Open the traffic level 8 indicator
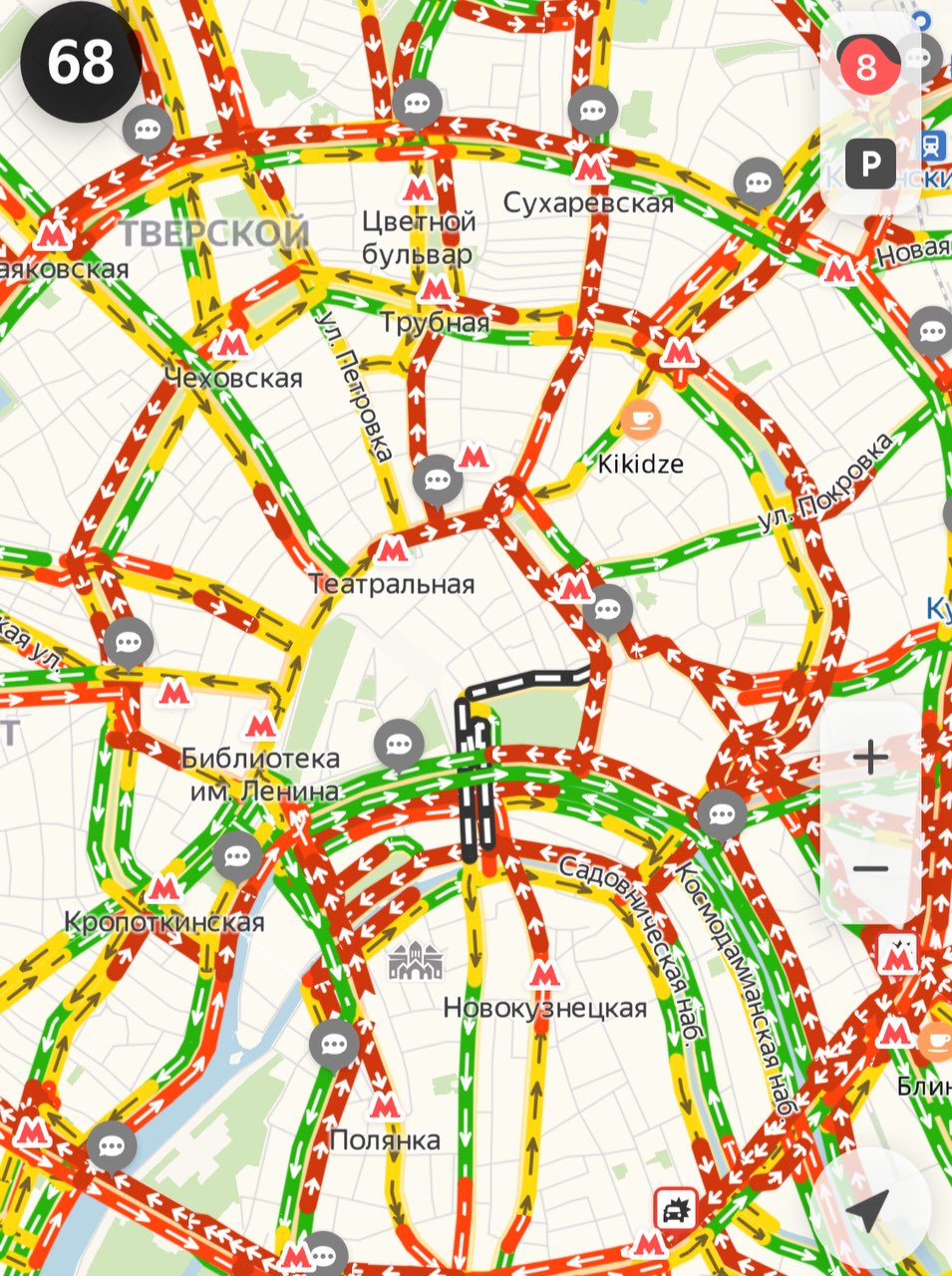The width and height of the screenshot is (952, 1276). 866,67
